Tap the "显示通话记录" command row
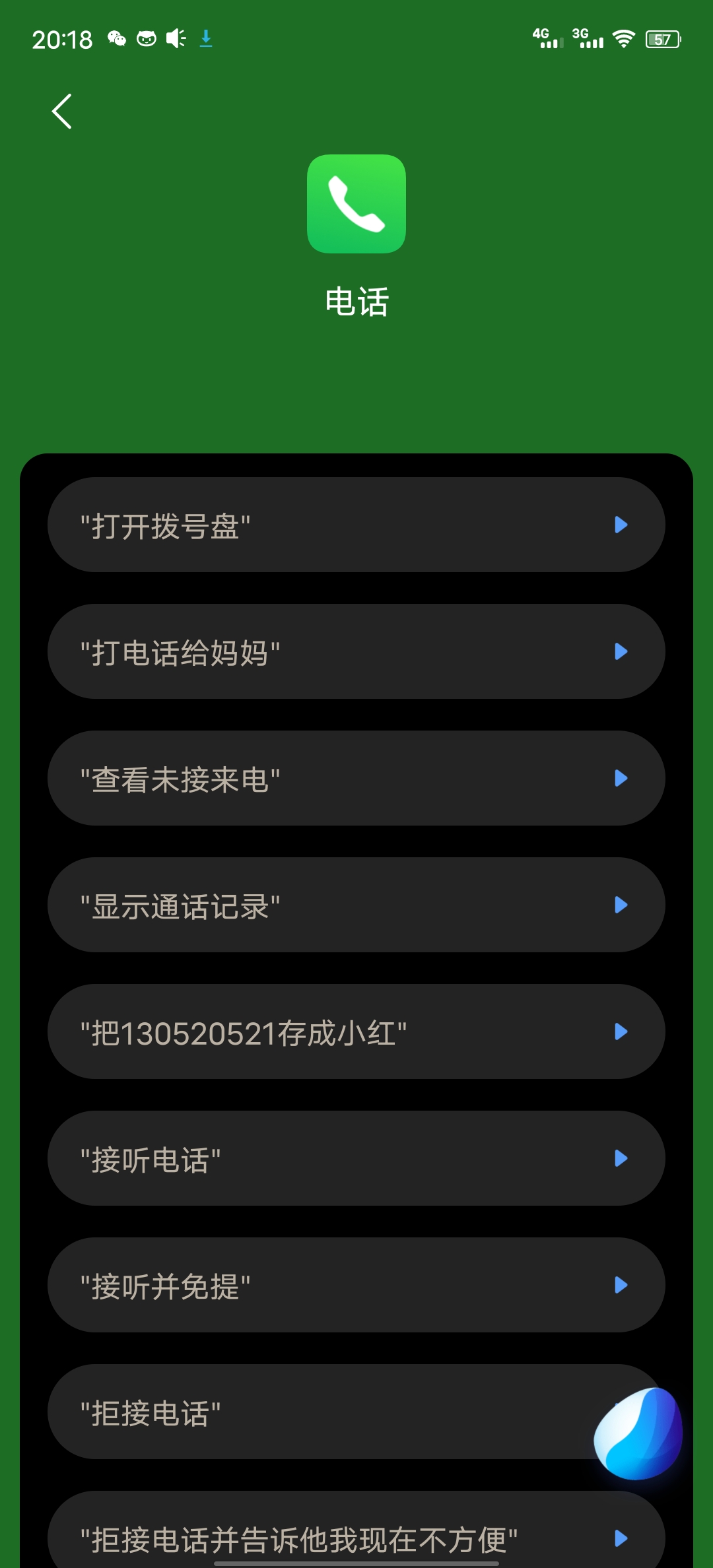Screen dimensions: 713x1568 coord(356,905)
